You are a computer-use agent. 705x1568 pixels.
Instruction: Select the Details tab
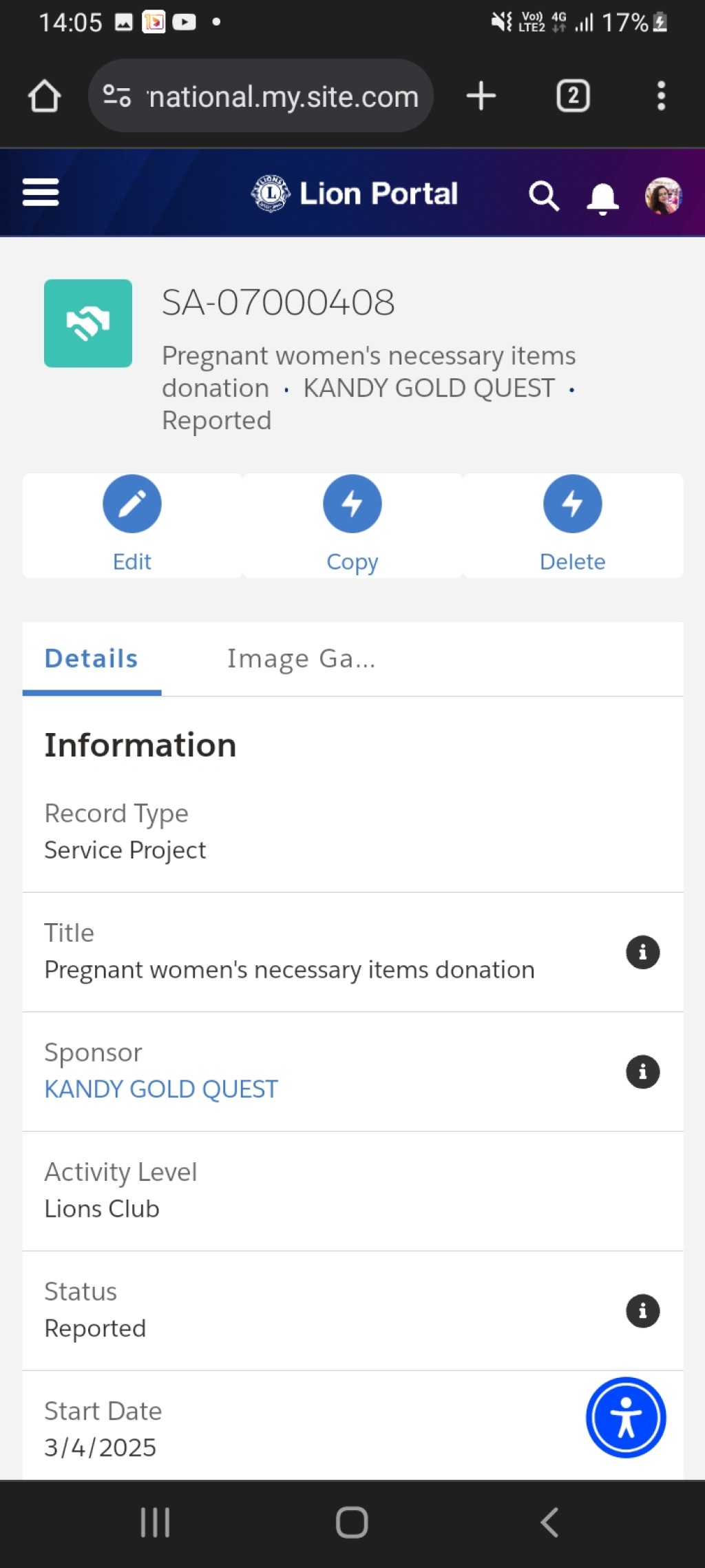click(x=92, y=659)
